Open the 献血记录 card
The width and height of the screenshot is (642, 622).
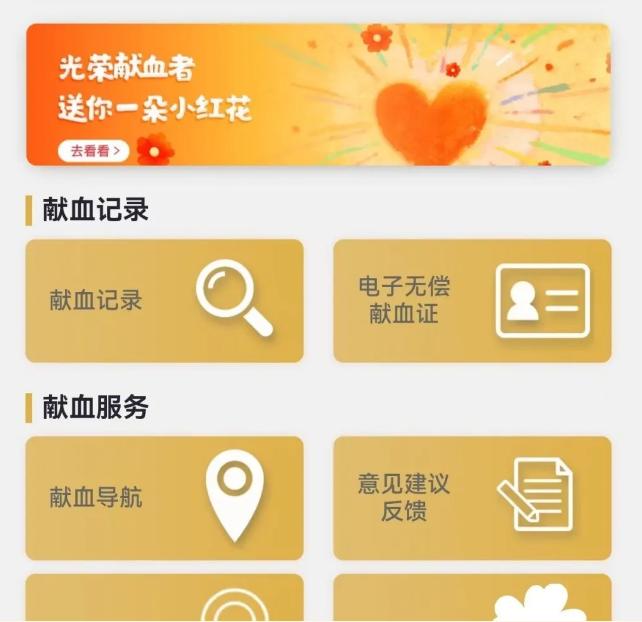pyautogui.click(x=164, y=300)
